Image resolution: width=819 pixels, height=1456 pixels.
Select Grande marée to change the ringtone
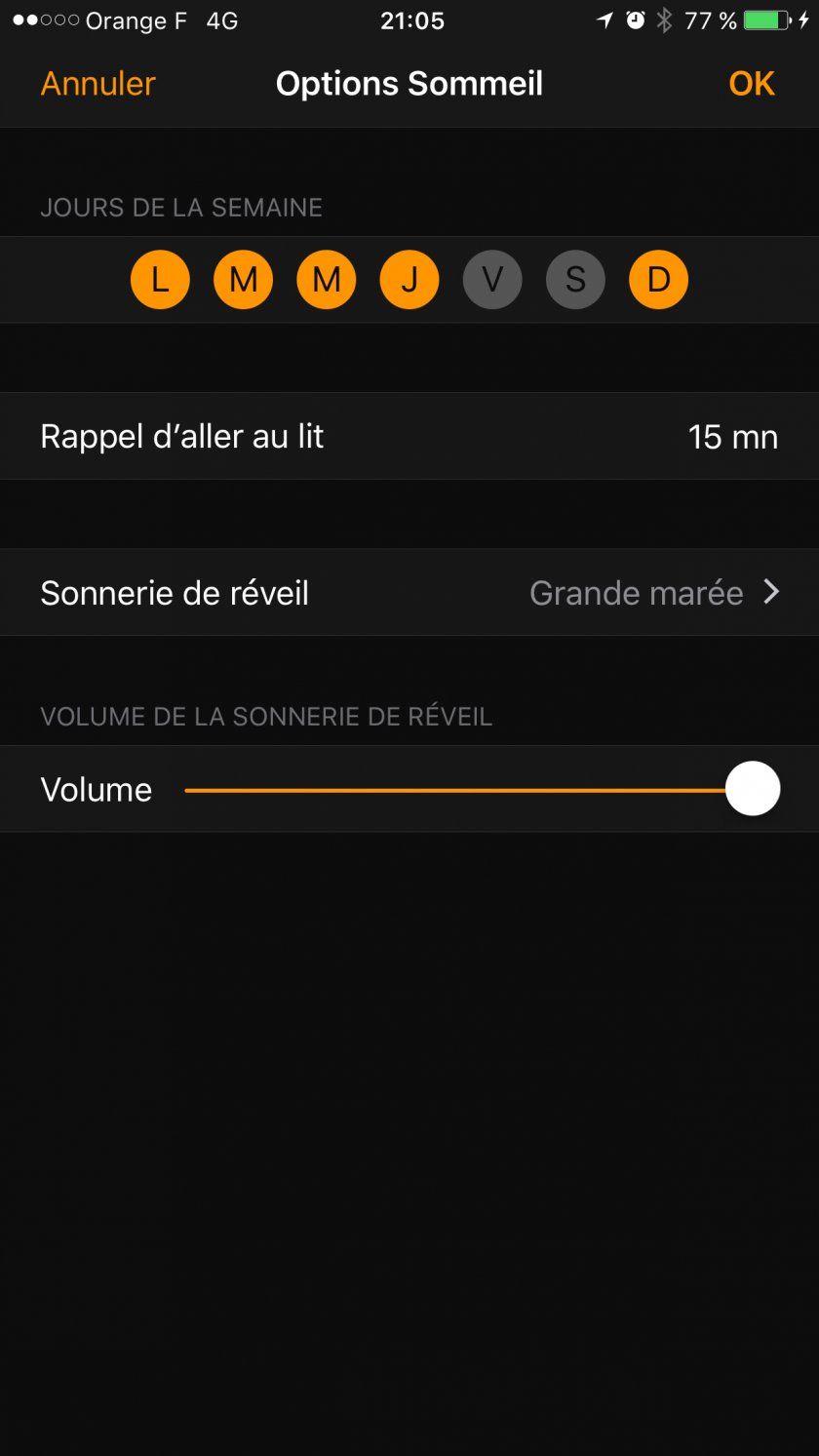636,592
